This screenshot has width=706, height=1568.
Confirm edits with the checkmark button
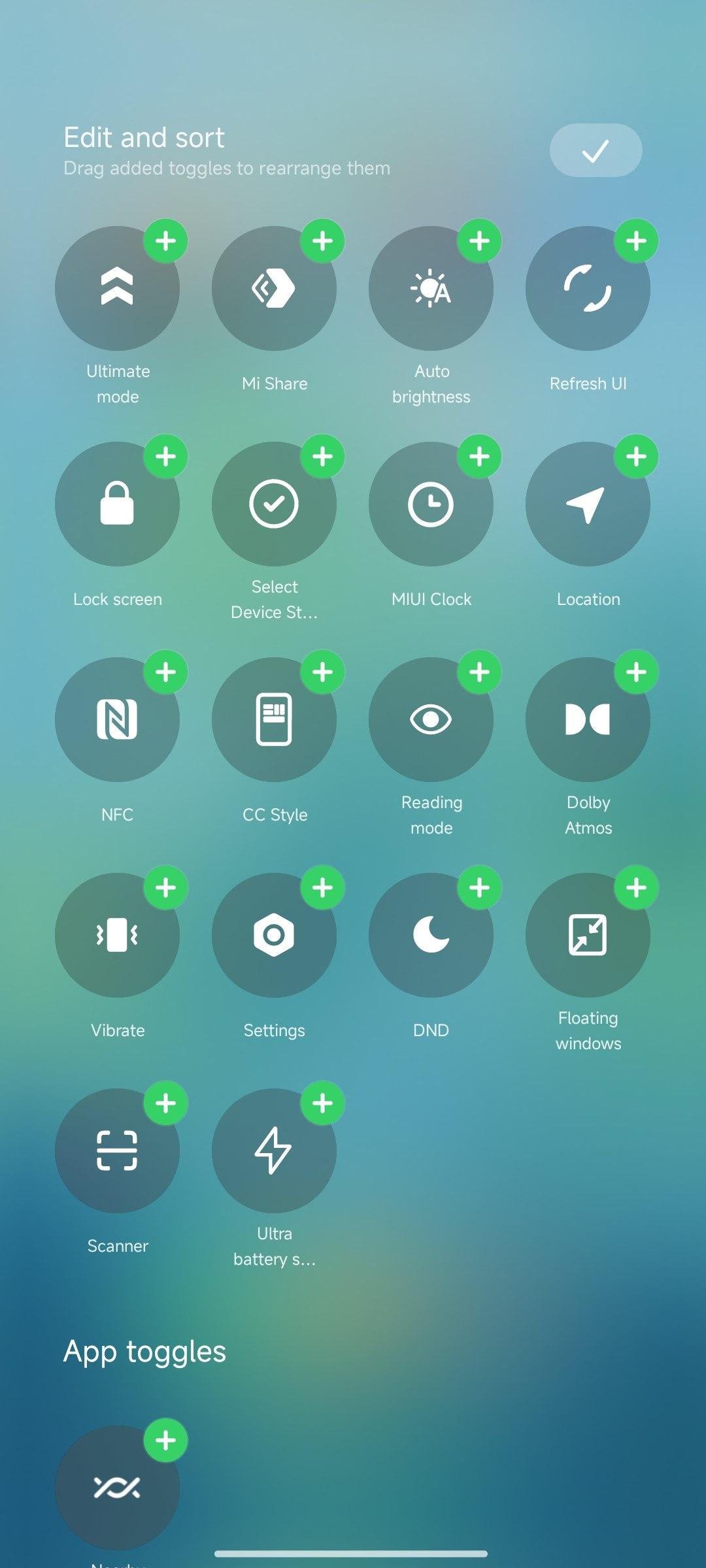point(596,150)
